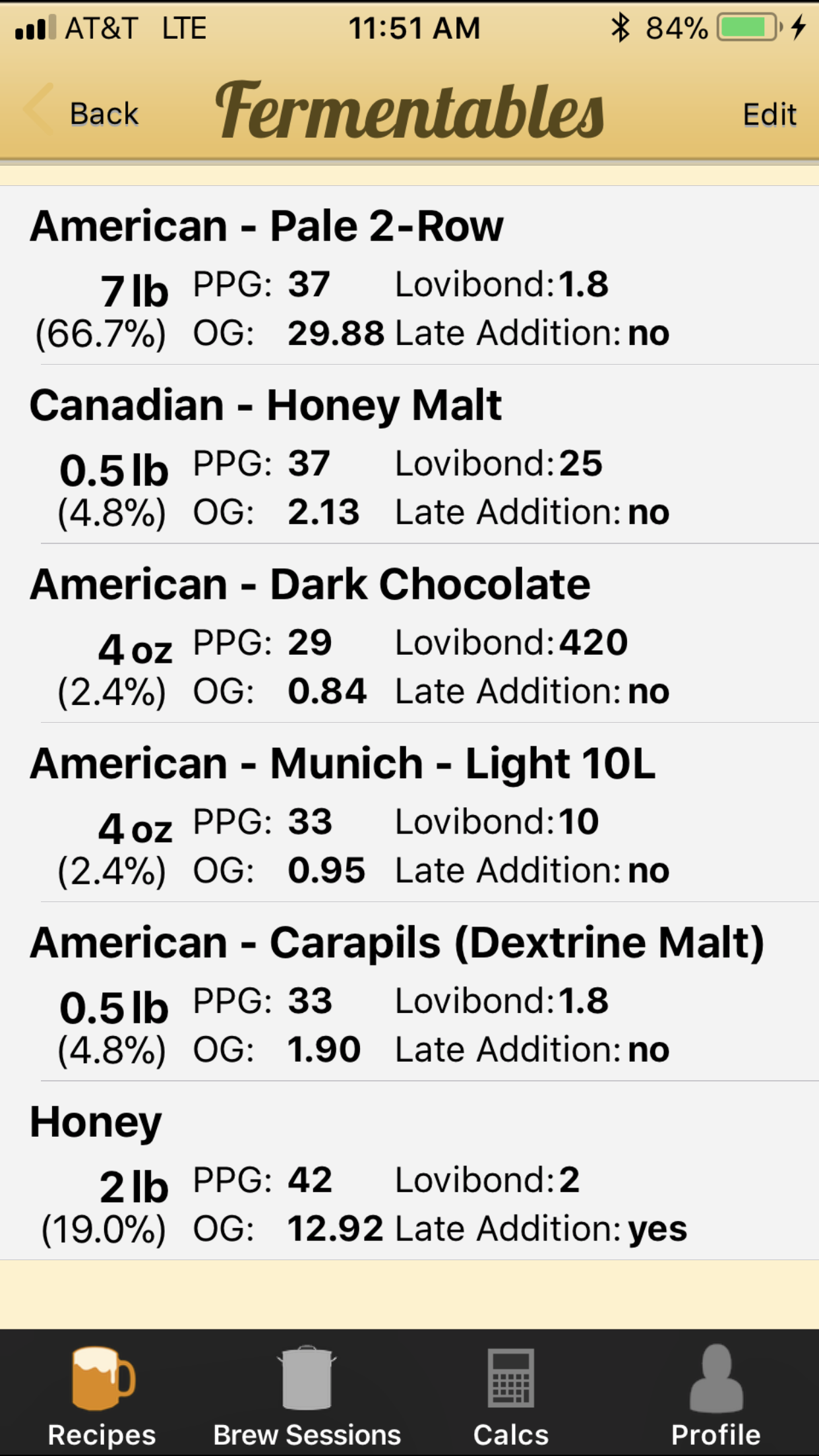Select the Canadian Honey Malt row
The image size is (819, 1456).
point(409,454)
